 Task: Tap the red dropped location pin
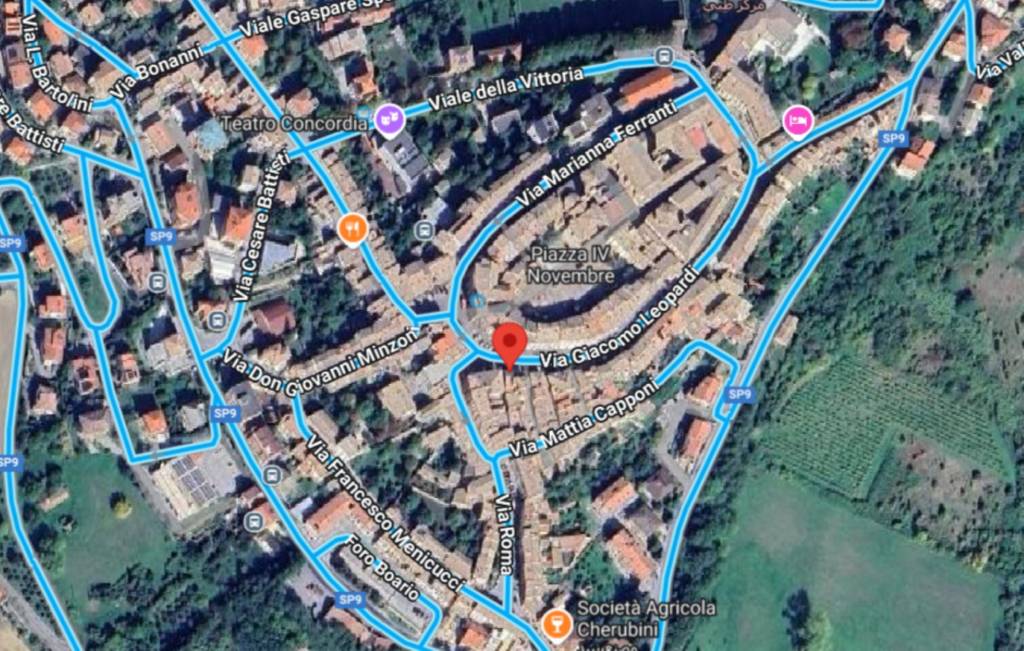pos(510,343)
